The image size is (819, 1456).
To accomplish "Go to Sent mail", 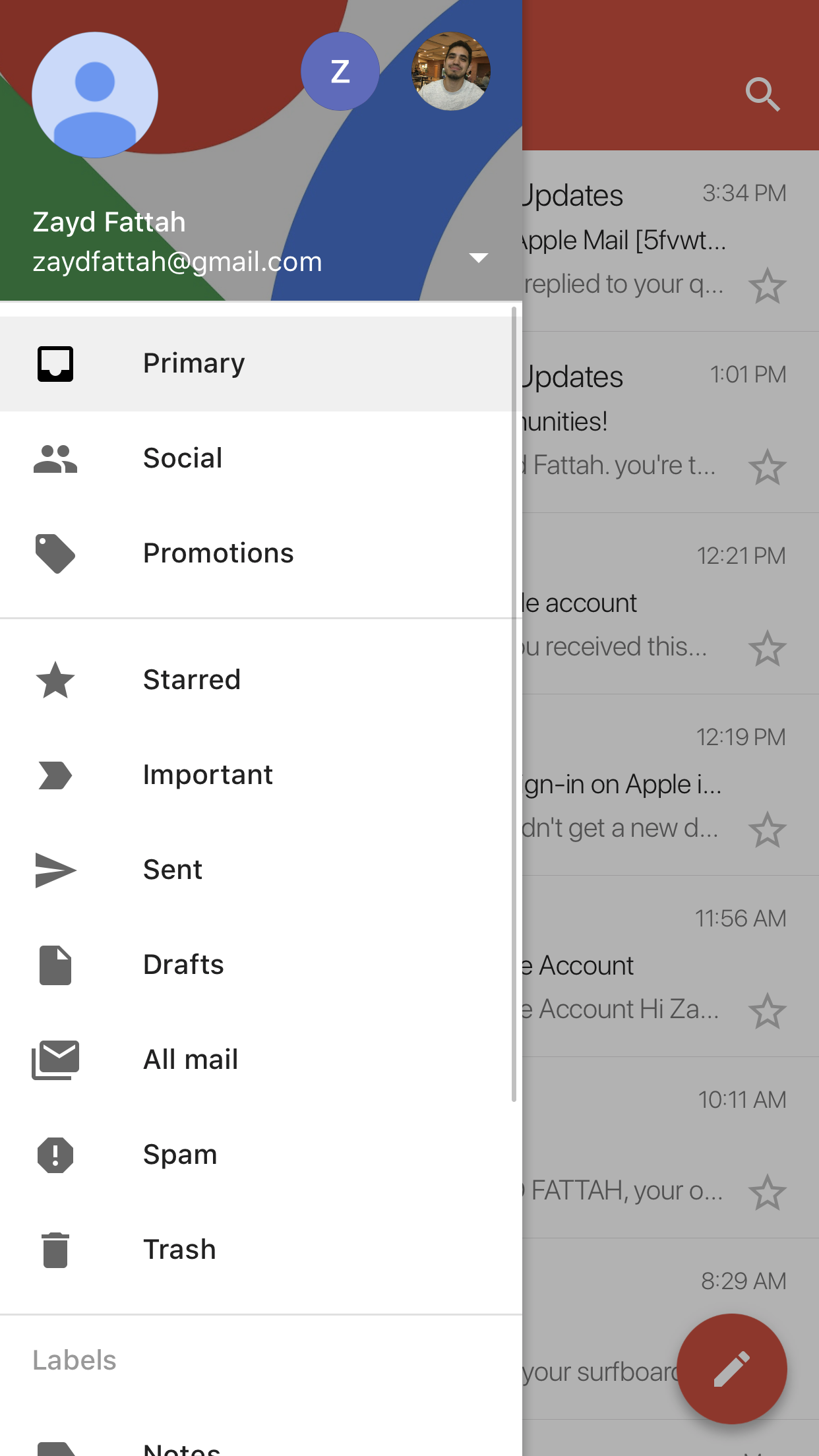I will (173, 870).
